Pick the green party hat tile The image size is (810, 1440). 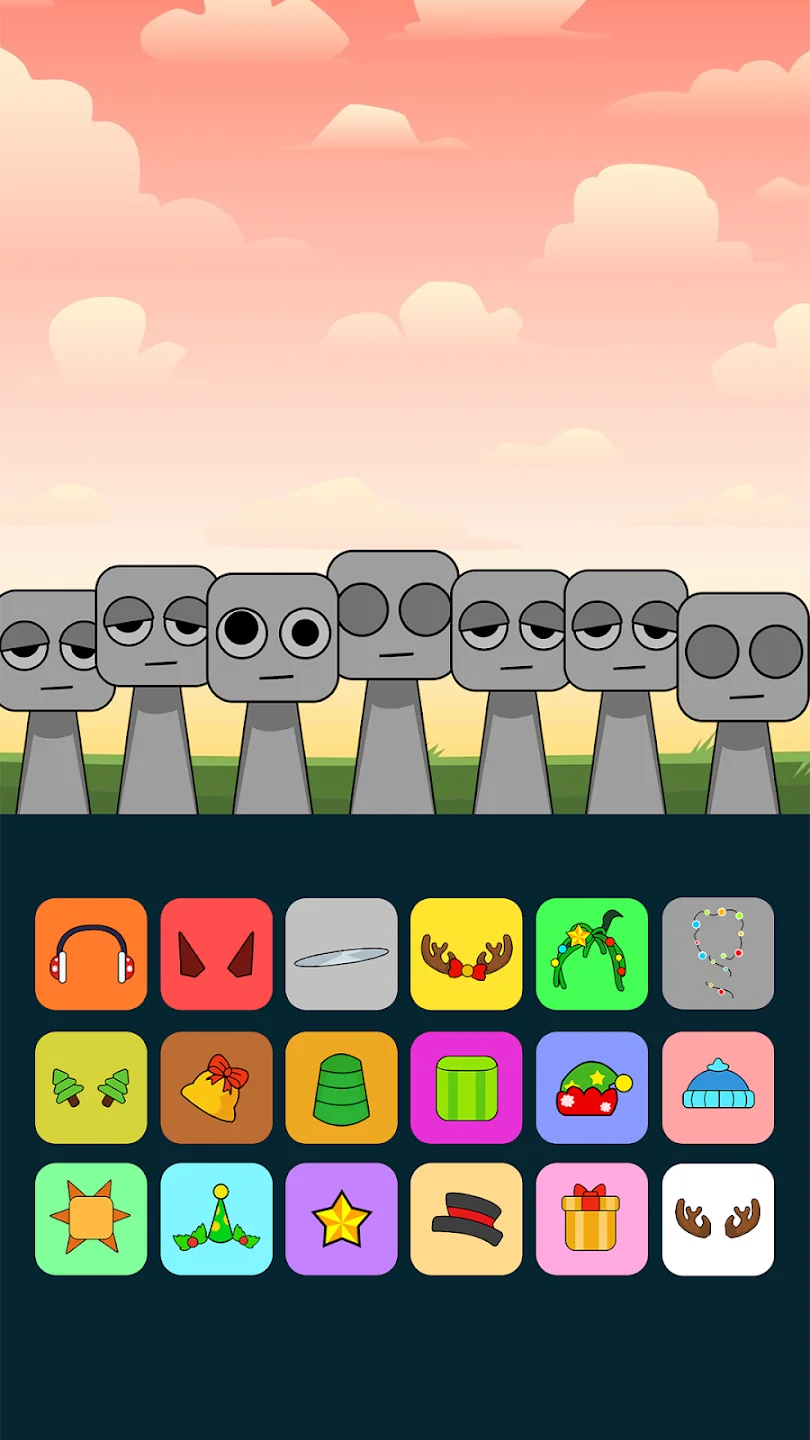point(216,1219)
